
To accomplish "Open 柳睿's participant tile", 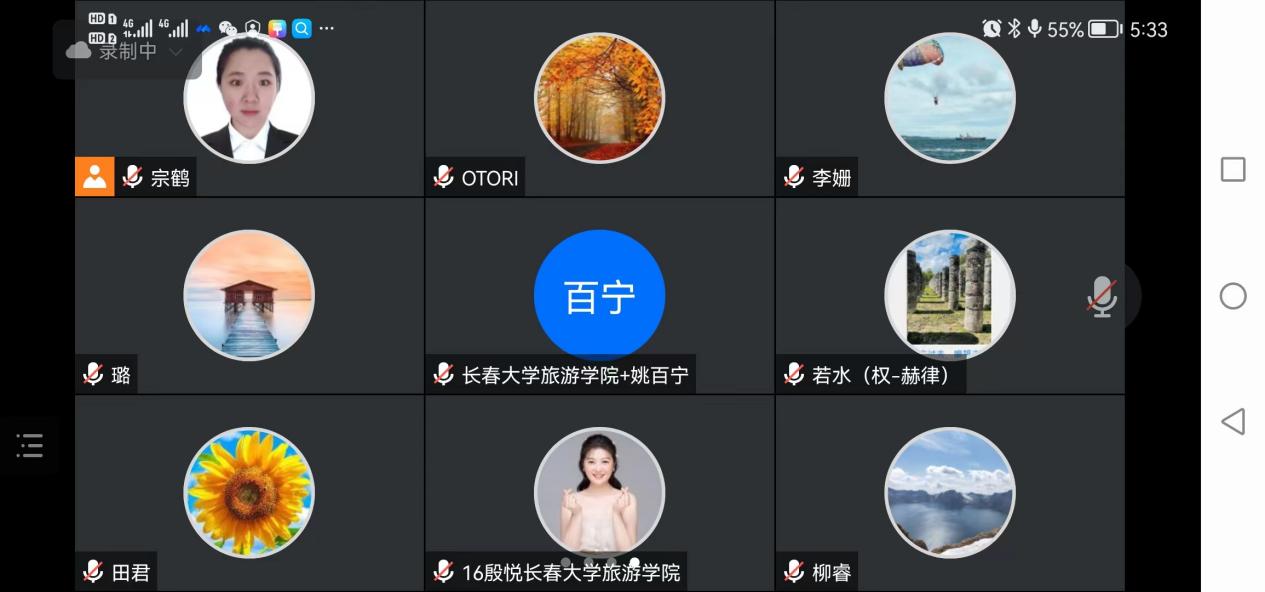I will (949, 492).
